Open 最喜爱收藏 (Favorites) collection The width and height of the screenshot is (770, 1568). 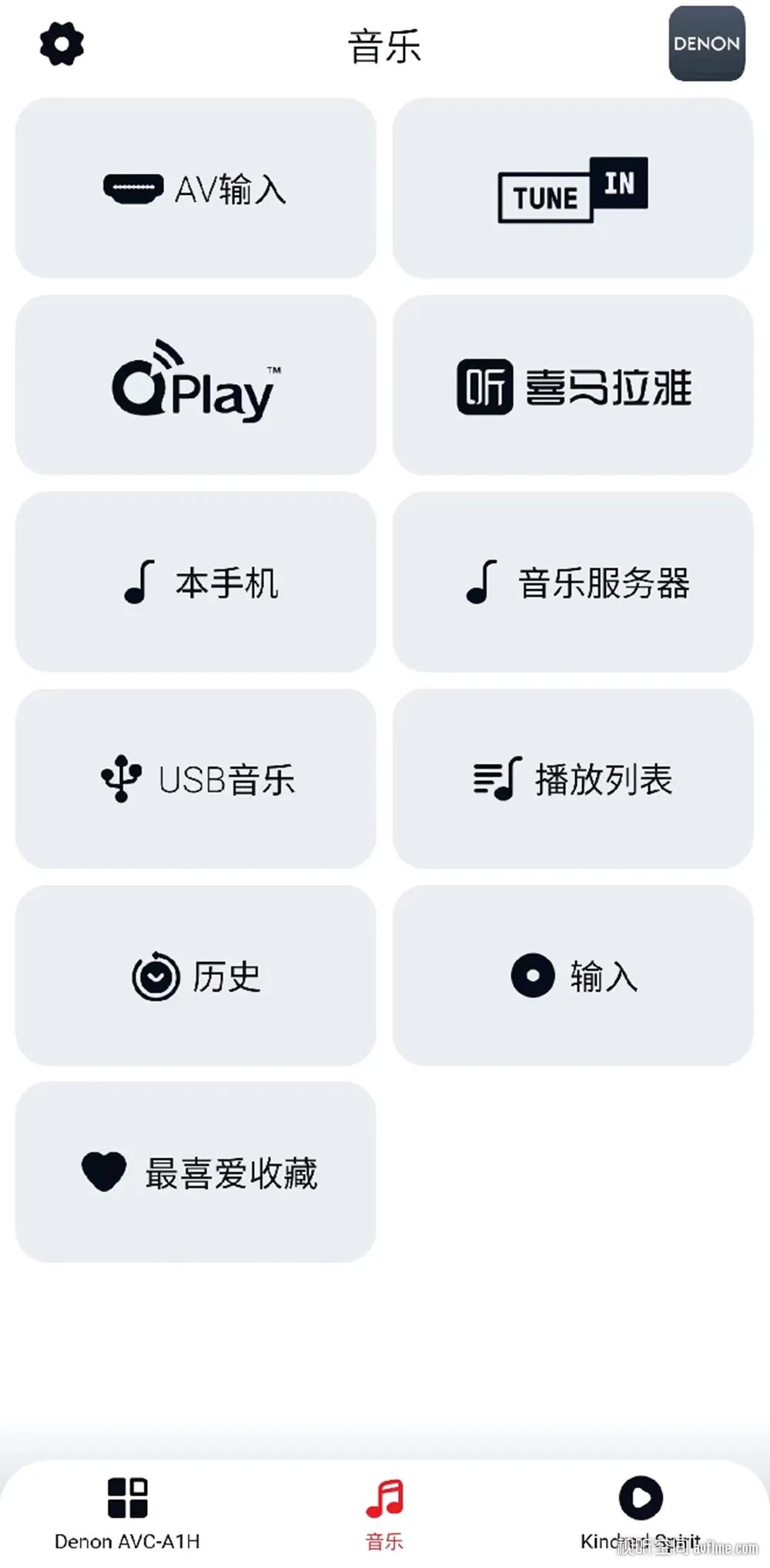pos(195,1171)
